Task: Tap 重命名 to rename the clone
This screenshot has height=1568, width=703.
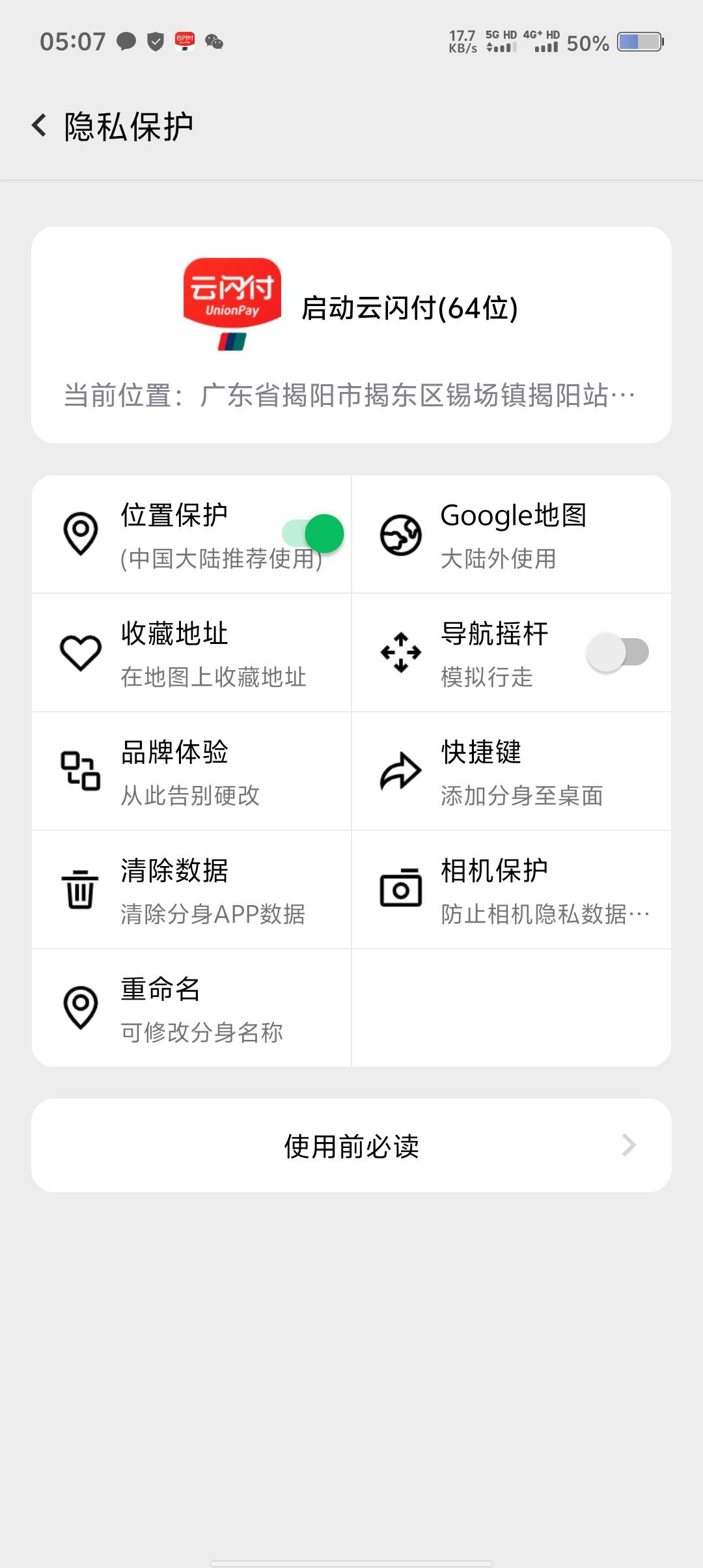Action: coord(191,1008)
